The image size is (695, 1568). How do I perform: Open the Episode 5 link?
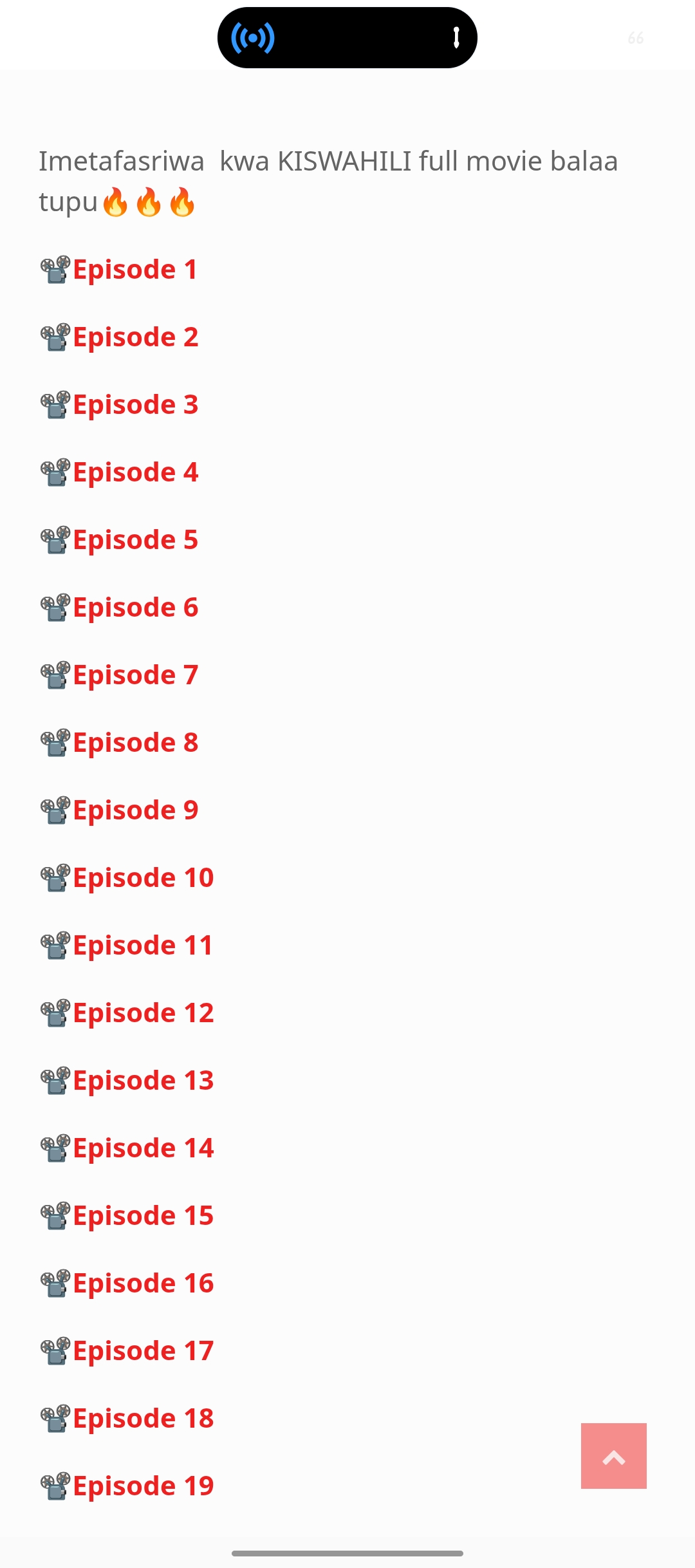point(135,540)
